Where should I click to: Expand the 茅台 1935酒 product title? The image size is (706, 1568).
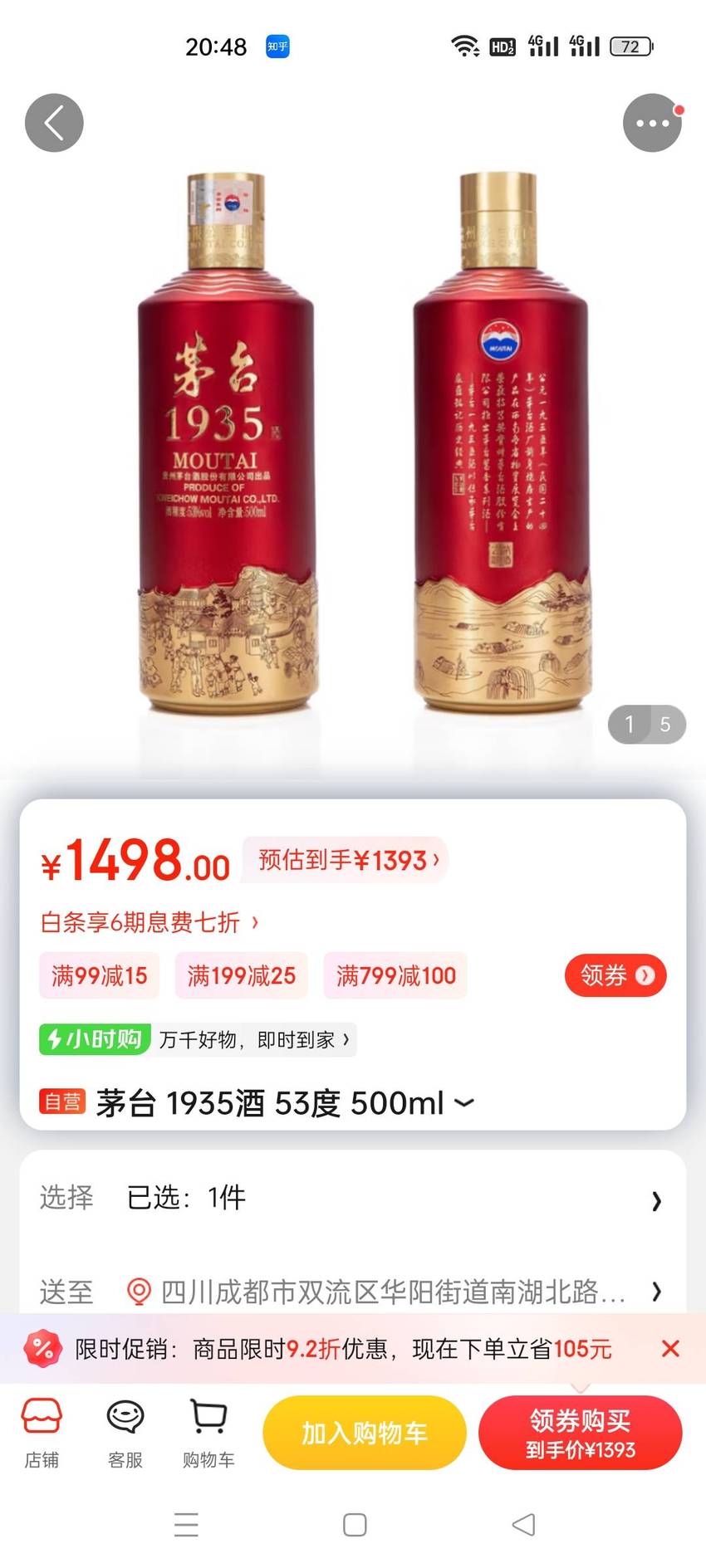(285, 1103)
